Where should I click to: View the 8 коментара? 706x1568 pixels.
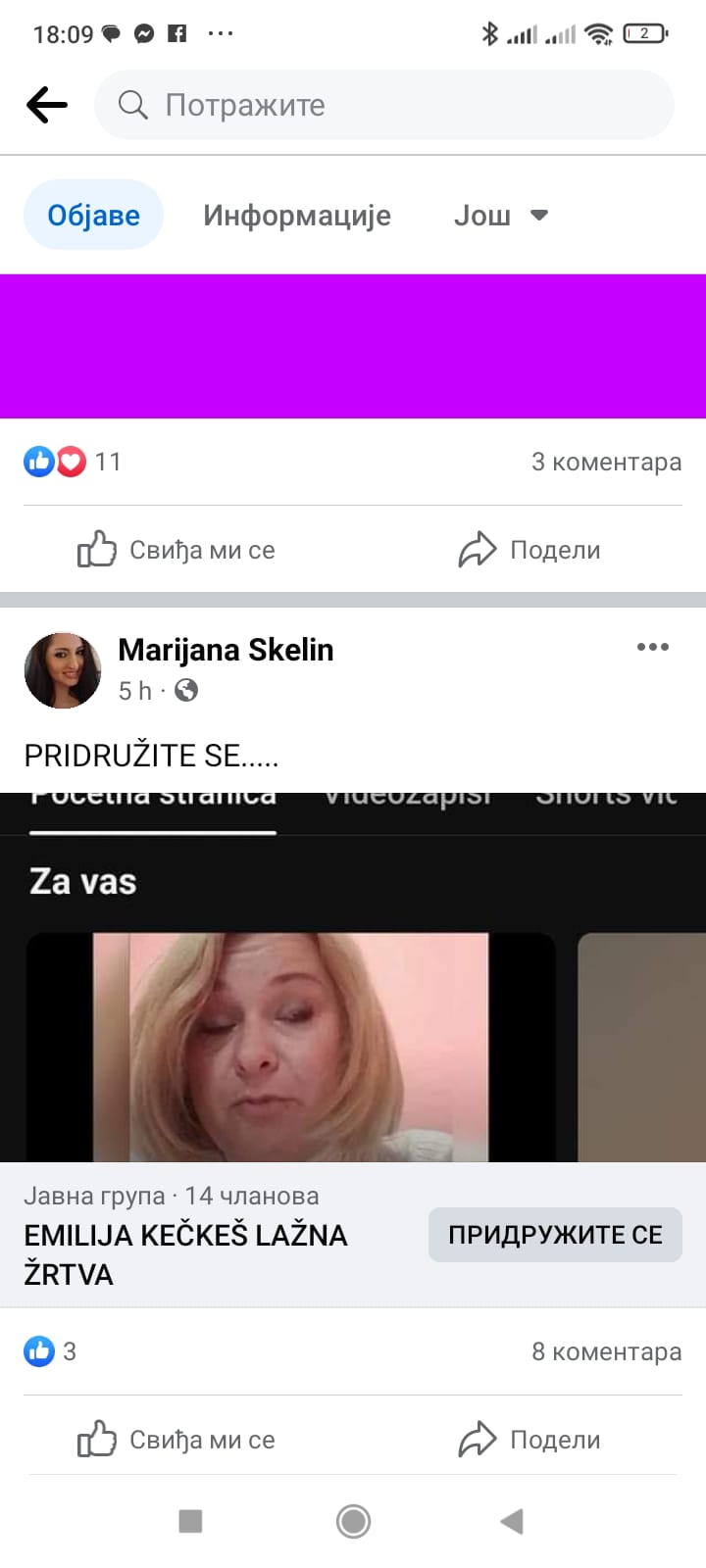[x=606, y=1351]
